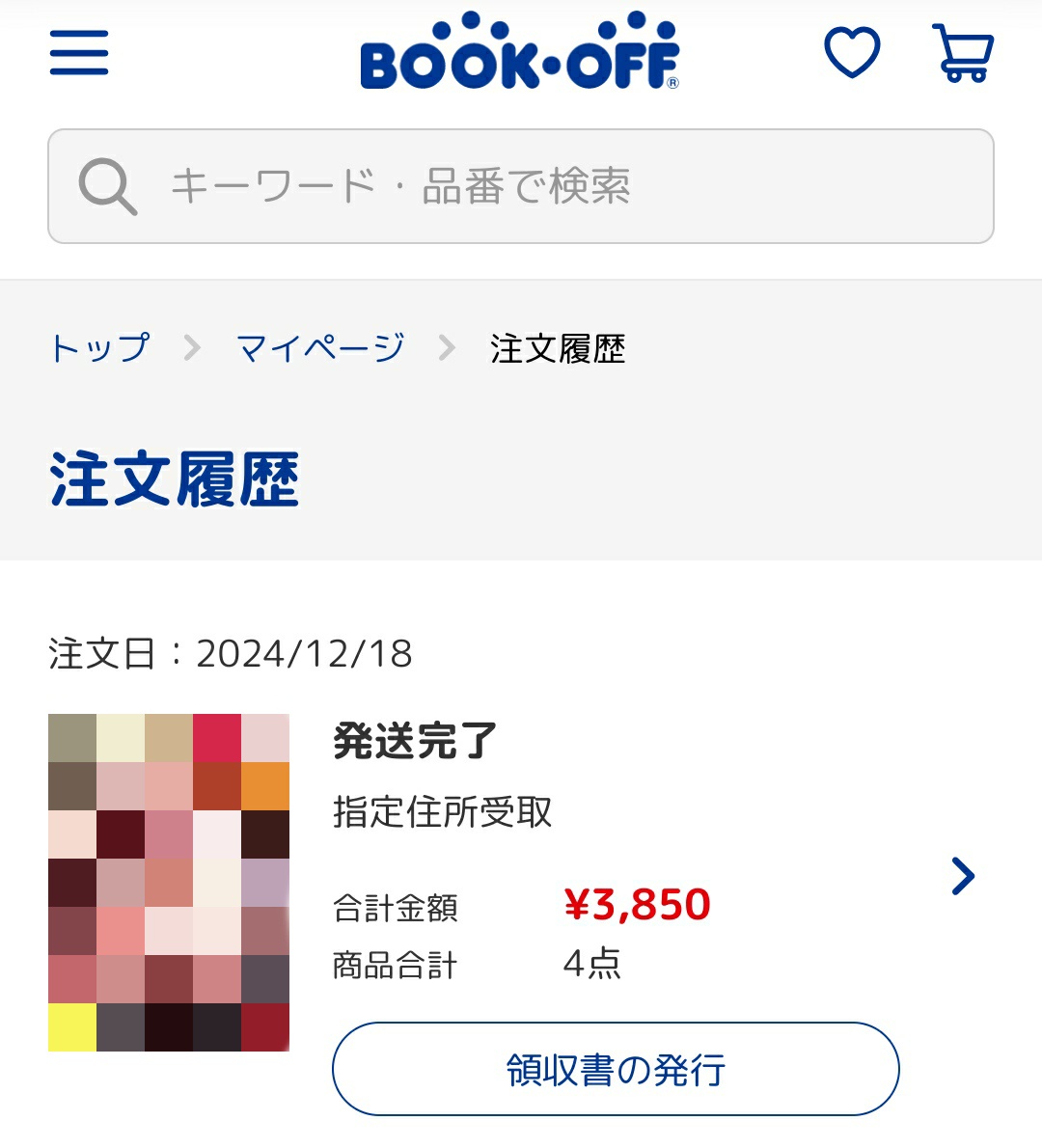The image size is (1042, 1148).
Task: View the shopping cart
Action: coord(963,52)
